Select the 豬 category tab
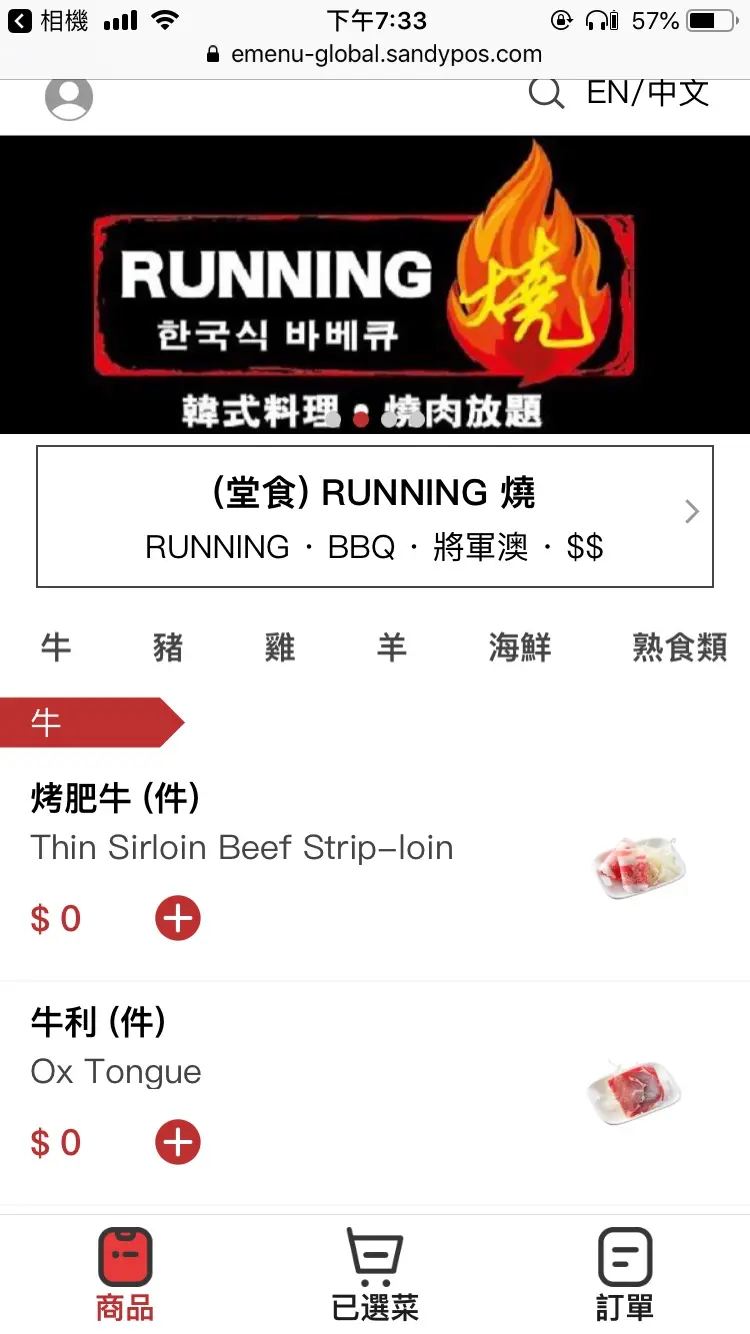The width and height of the screenshot is (750, 1334). [x=168, y=648]
